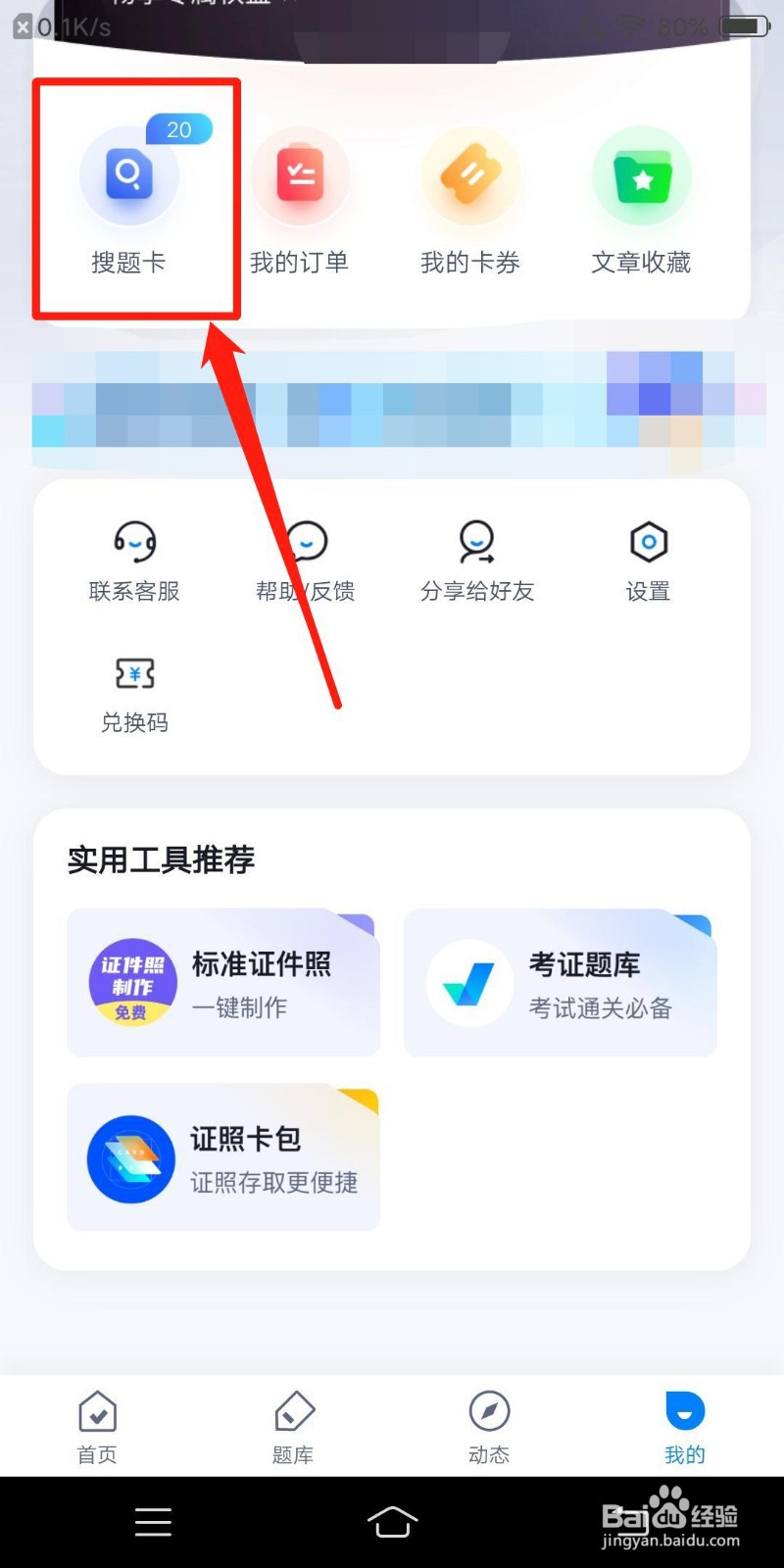Open 标准证件照 ID photo maker
Viewport: 784px width, 1568px height.
pos(222,983)
